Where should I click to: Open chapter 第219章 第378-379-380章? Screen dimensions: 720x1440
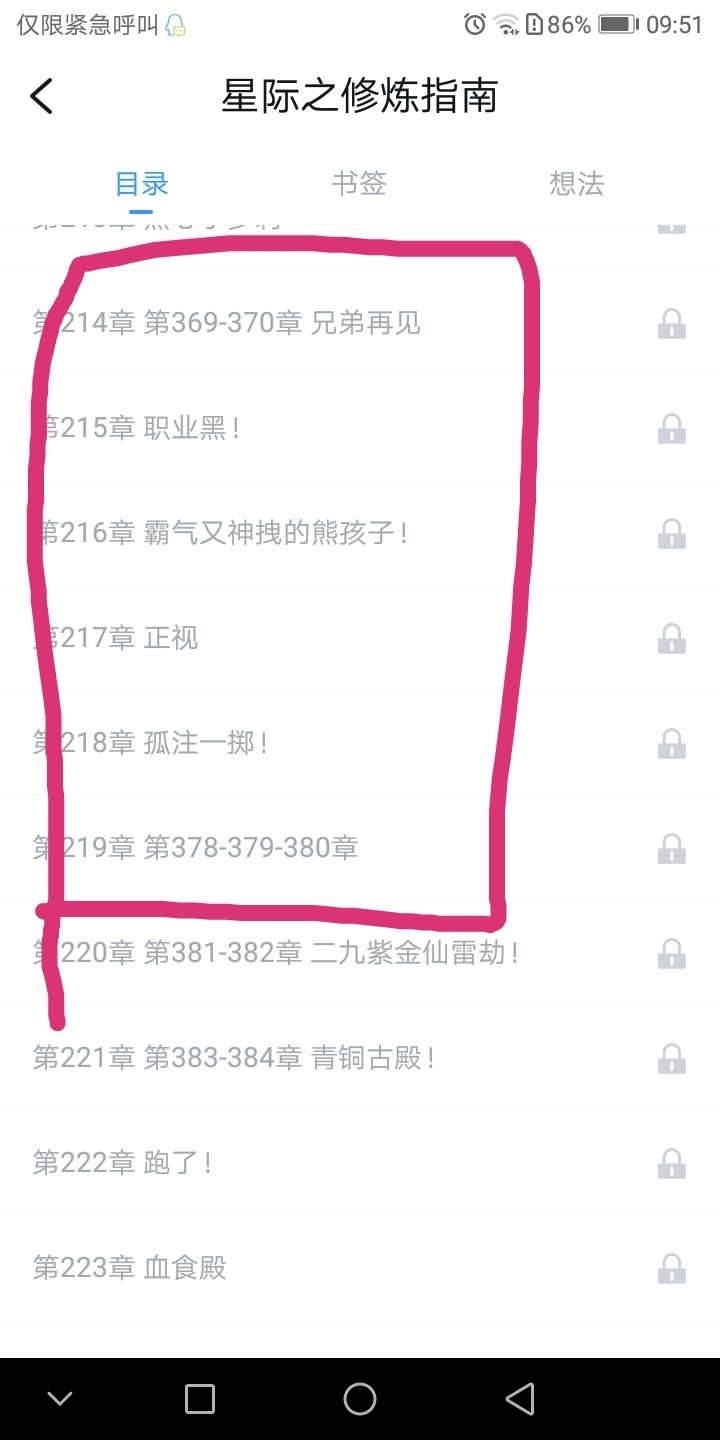(196, 848)
